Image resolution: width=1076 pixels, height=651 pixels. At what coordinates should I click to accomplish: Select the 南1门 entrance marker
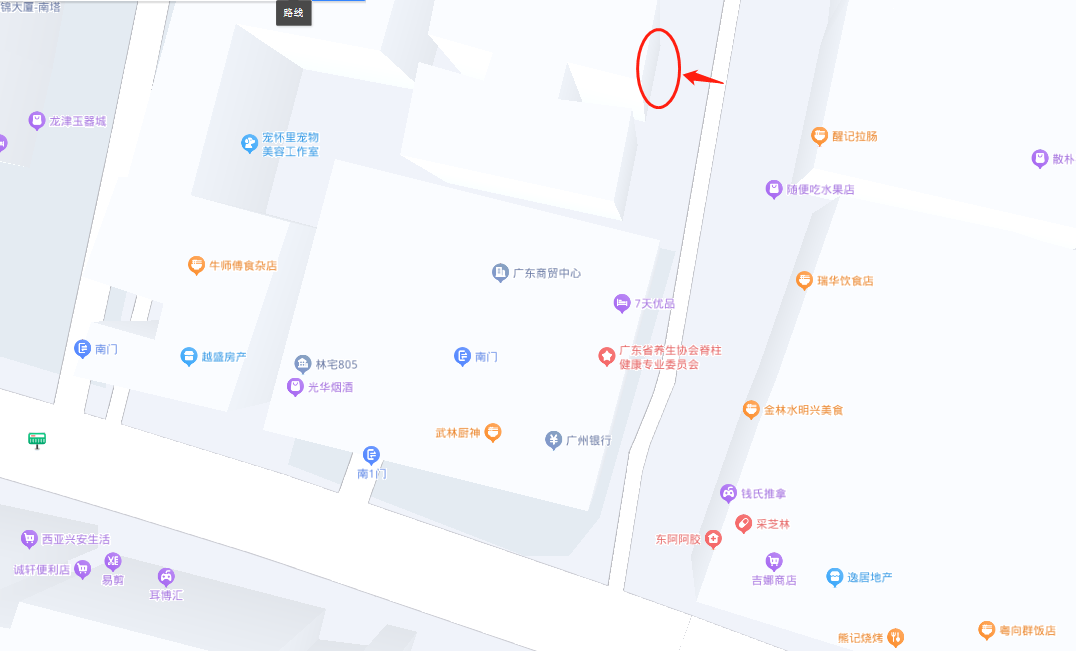pyautogui.click(x=371, y=455)
